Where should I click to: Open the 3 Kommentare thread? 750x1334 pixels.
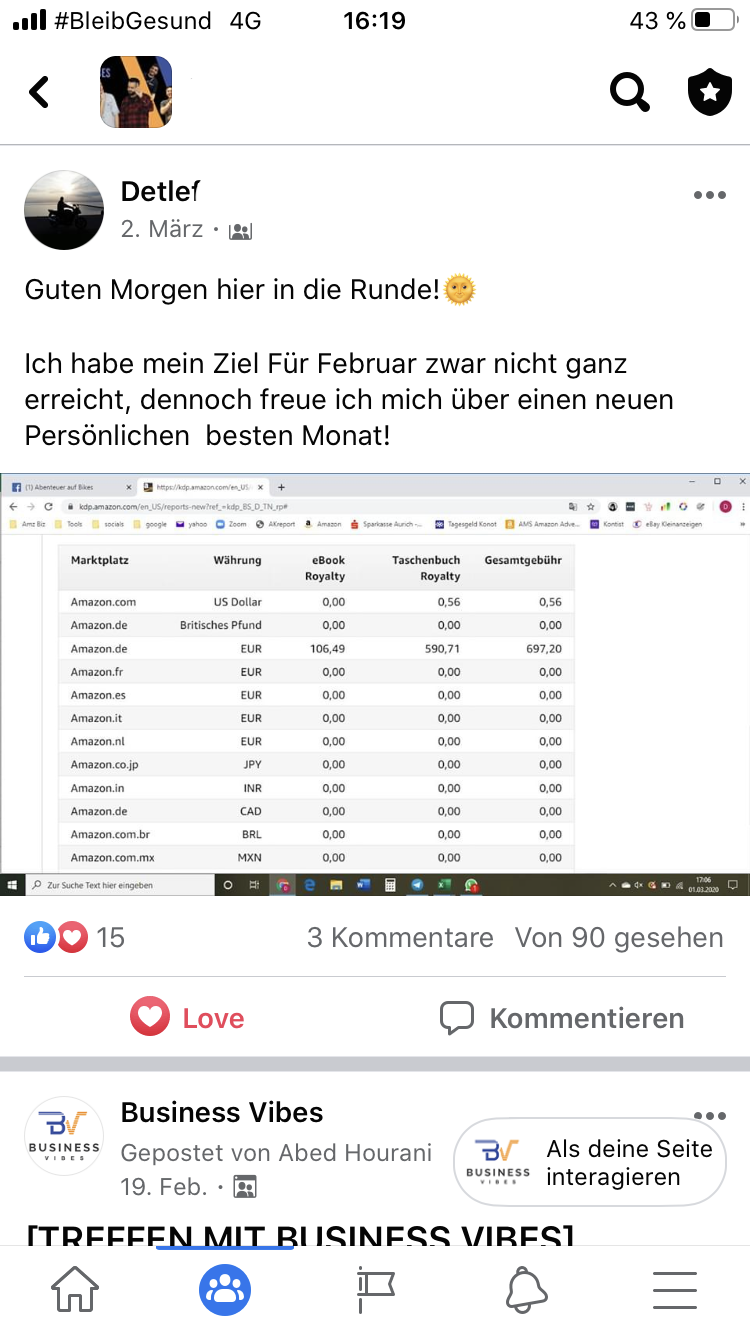tap(400, 937)
